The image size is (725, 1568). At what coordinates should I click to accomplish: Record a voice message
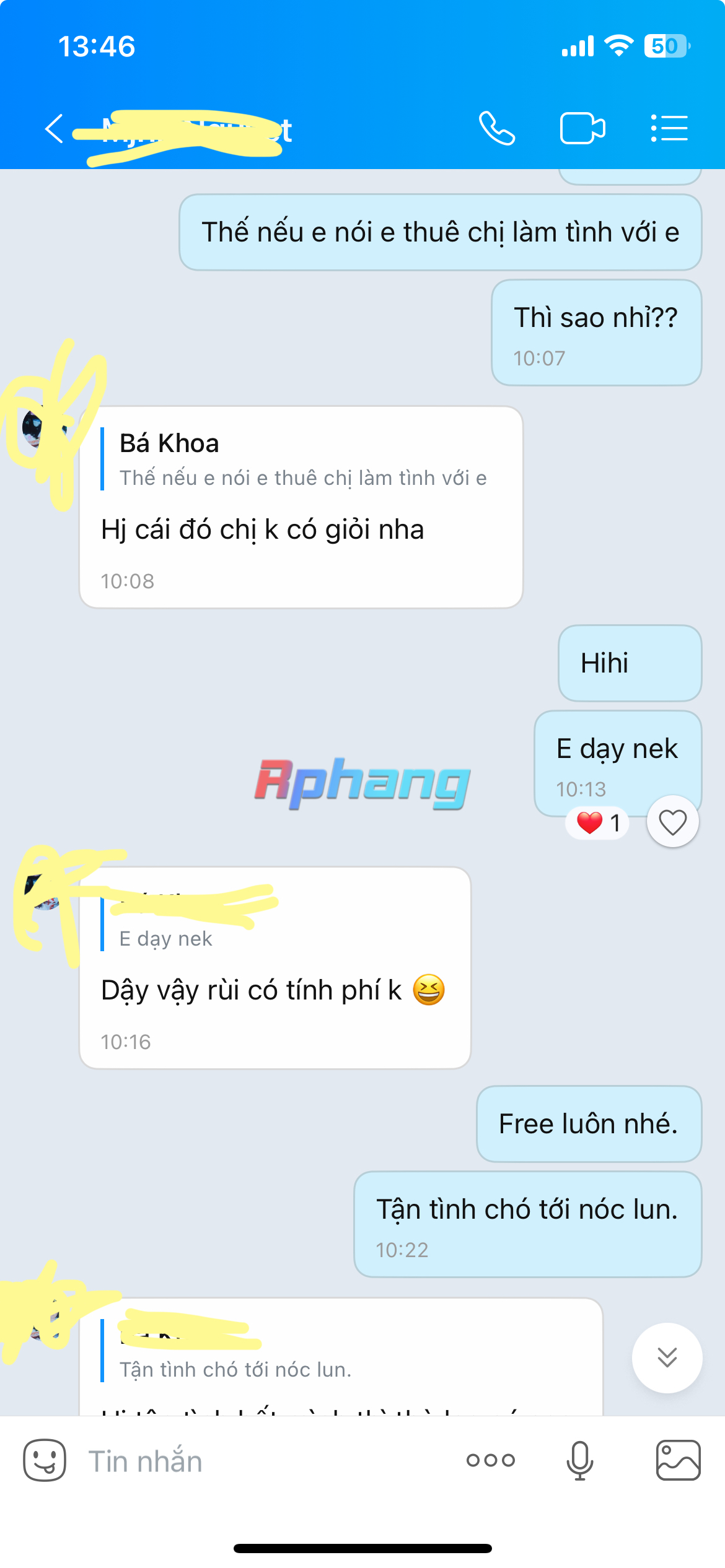[x=580, y=1460]
